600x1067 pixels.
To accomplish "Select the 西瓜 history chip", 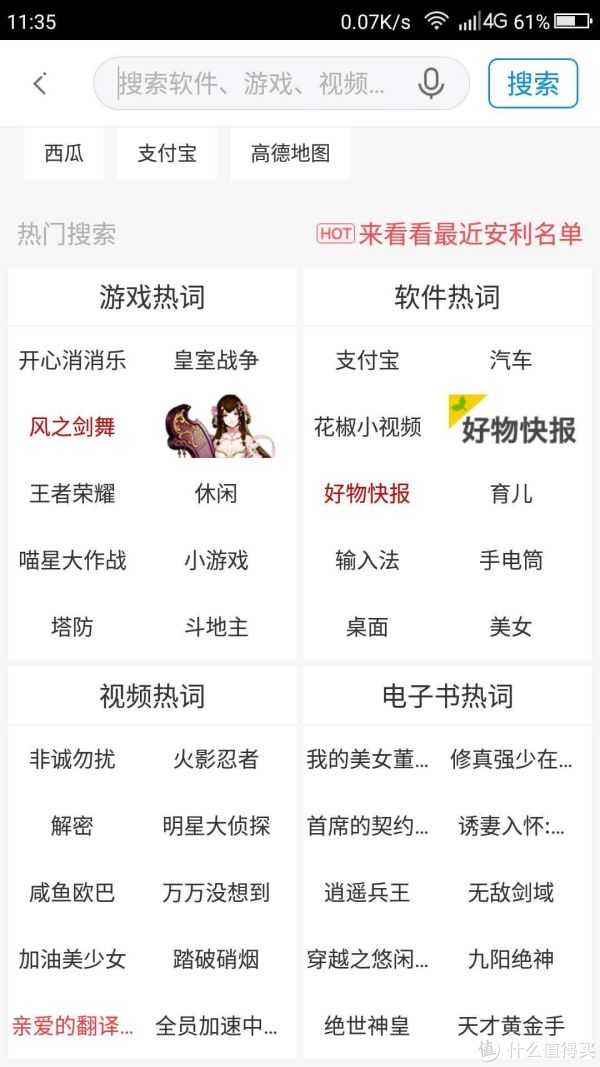I will tap(64, 153).
